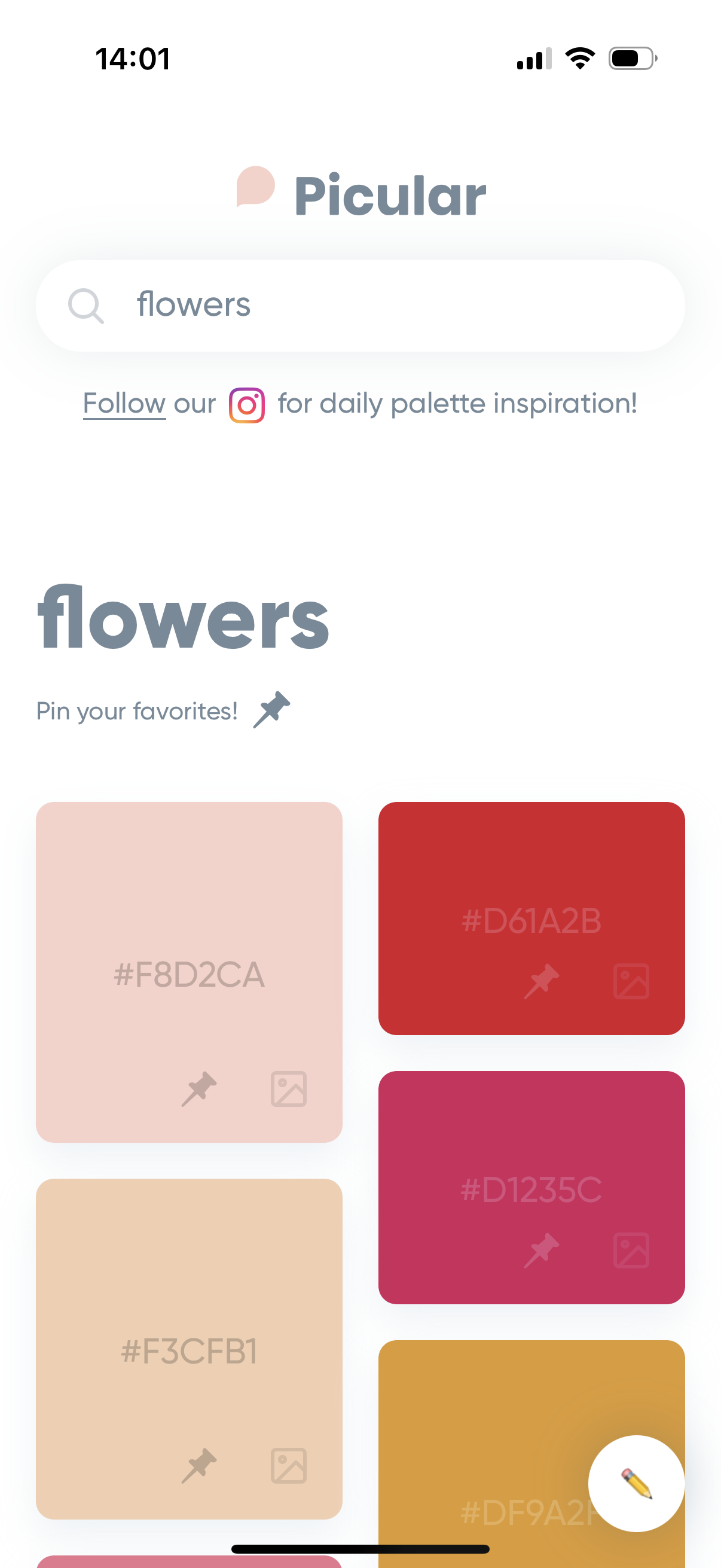
Task: Tap the flowers search field
Action: pyautogui.click(x=360, y=306)
